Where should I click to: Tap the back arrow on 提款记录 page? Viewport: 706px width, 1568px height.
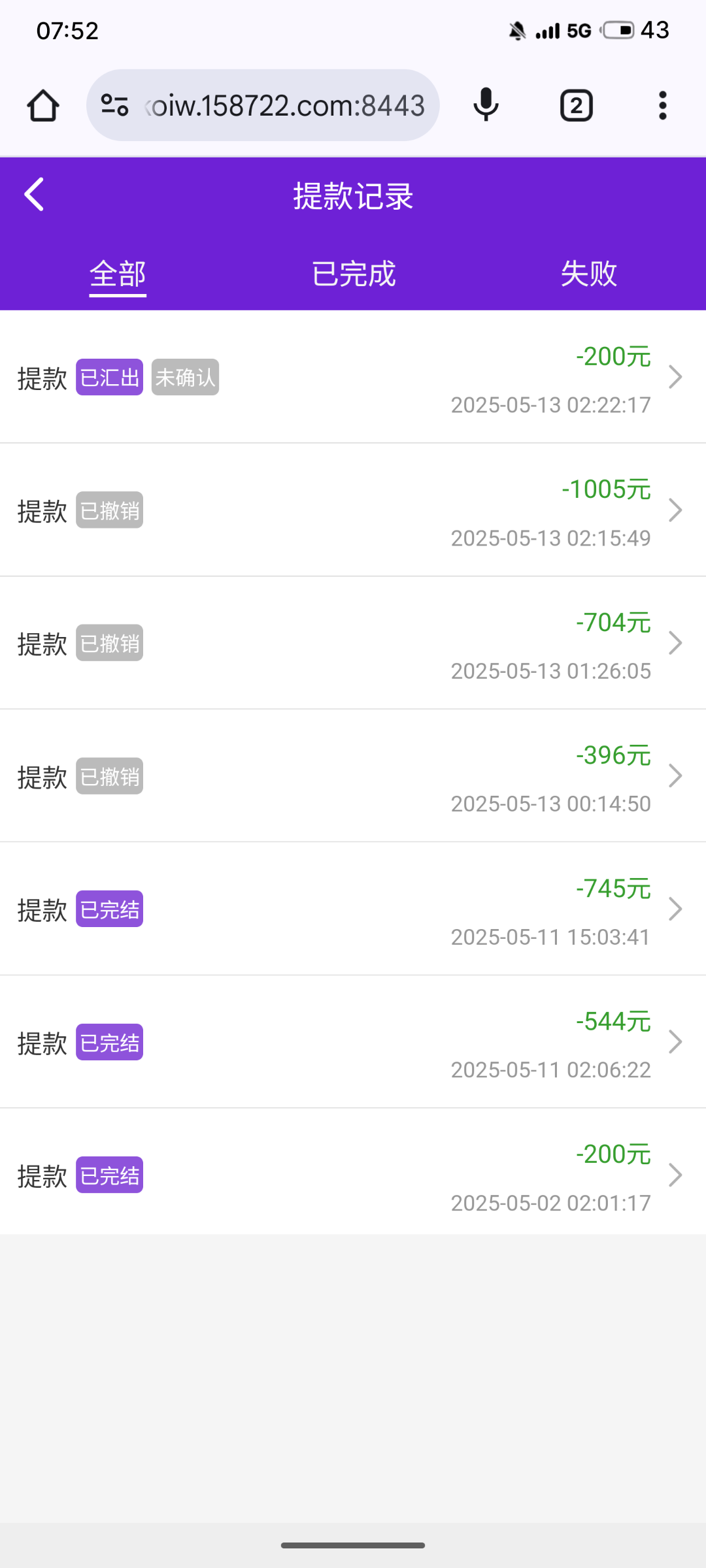tap(33, 194)
